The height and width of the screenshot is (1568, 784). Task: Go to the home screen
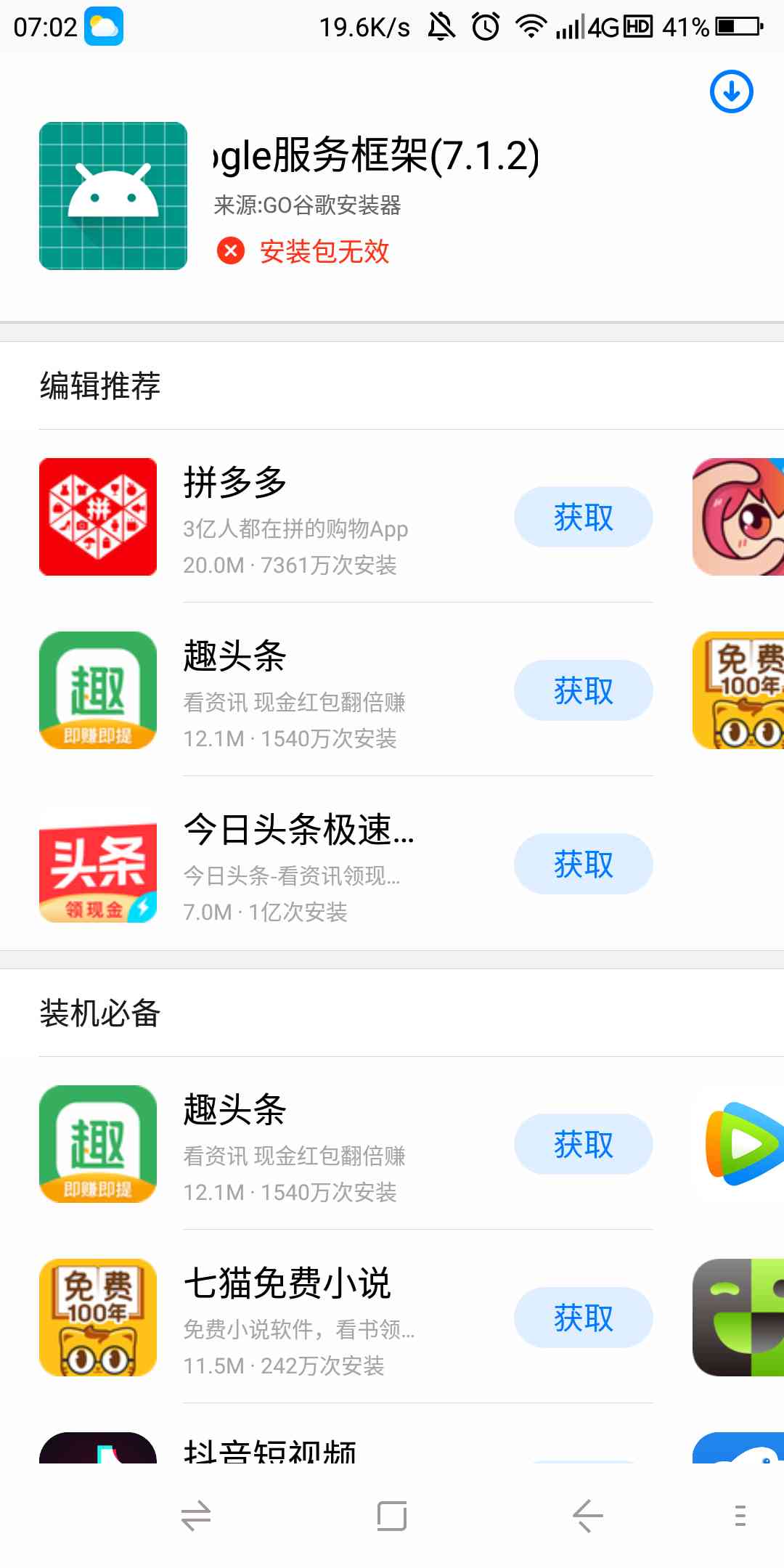[x=391, y=1516]
